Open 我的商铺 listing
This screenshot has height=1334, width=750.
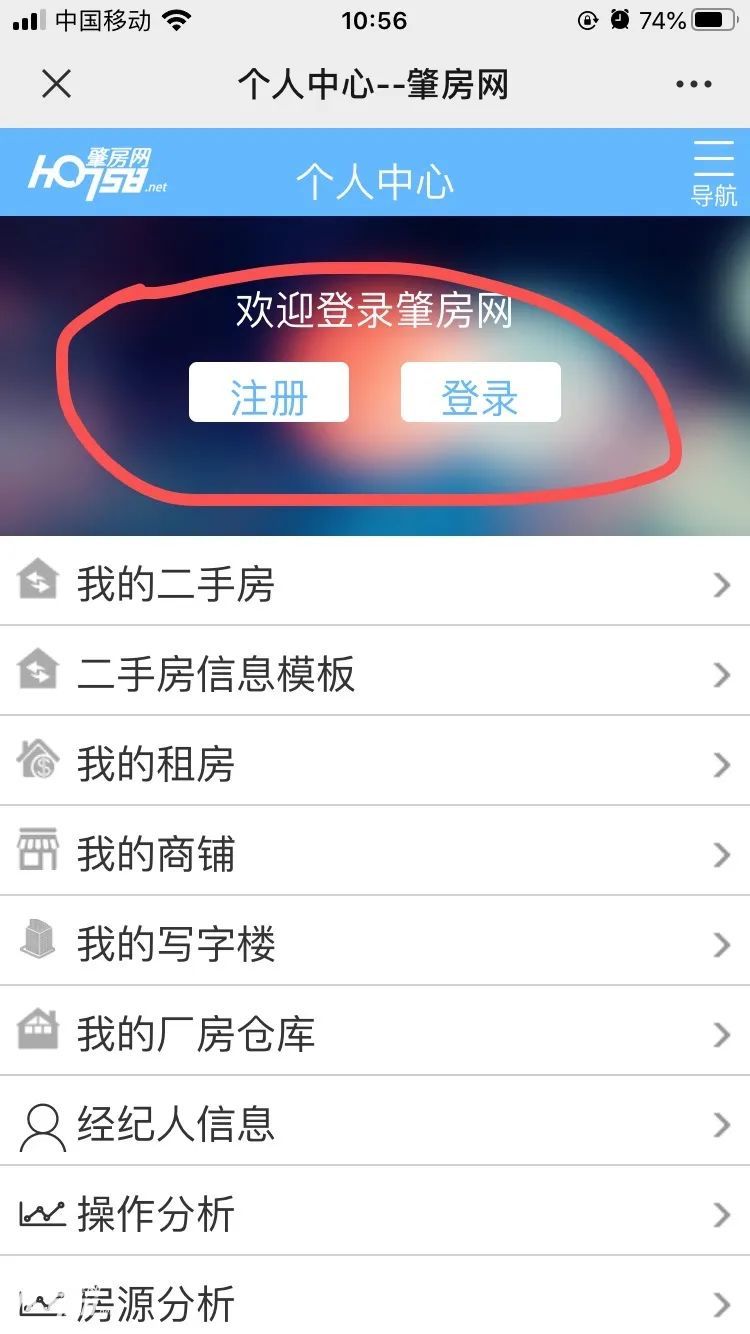pyautogui.click(x=375, y=853)
